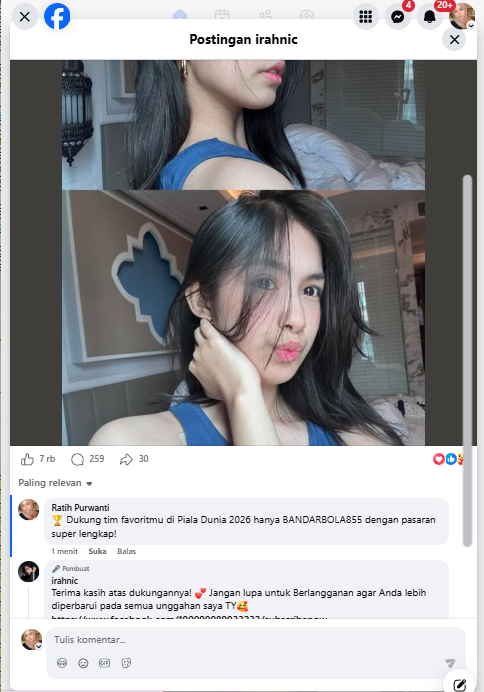Image resolution: width=484 pixels, height=692 pixels.
Task: Expand the Paling relevan sort dropdown
Action: pos(56,483)
